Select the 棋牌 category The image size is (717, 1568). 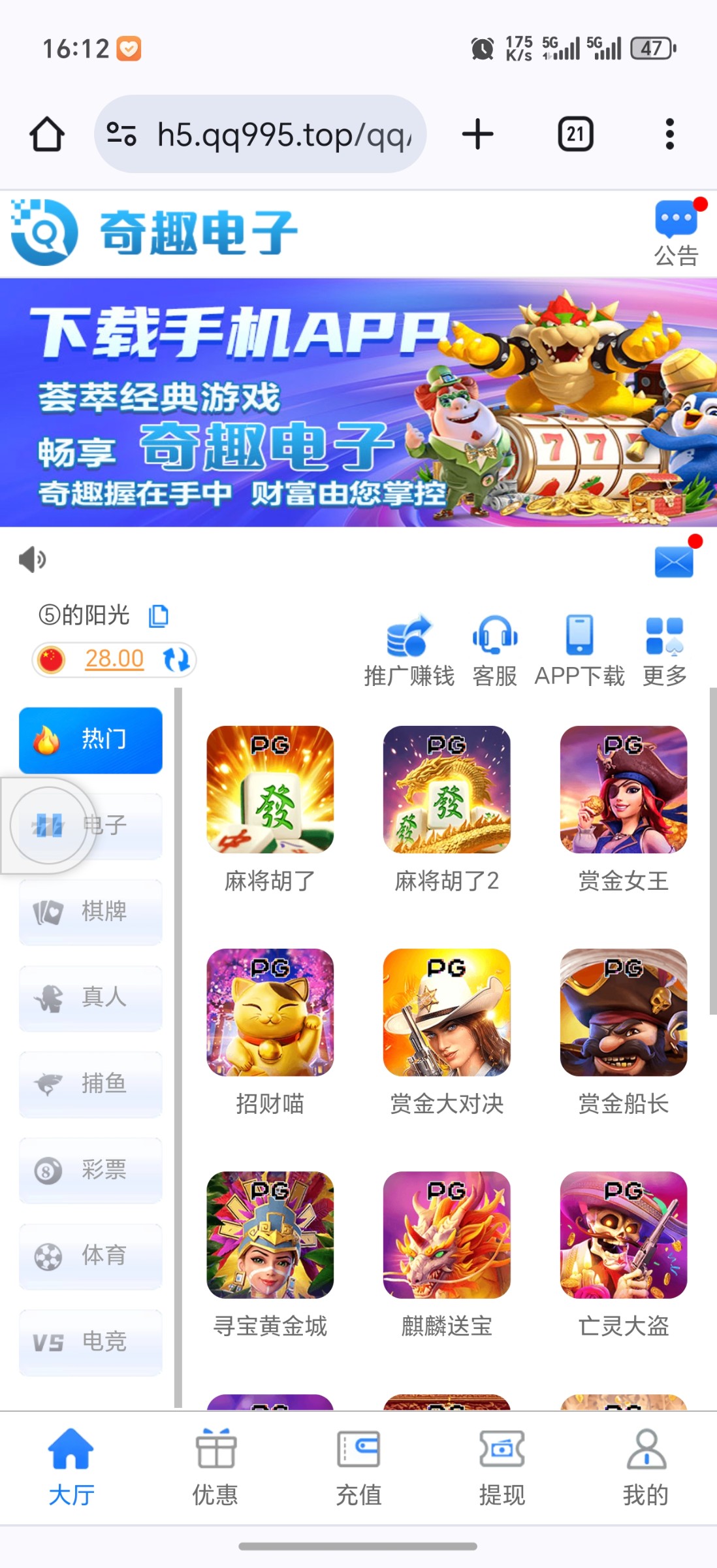pyautogui.click(x=91, y=911)
